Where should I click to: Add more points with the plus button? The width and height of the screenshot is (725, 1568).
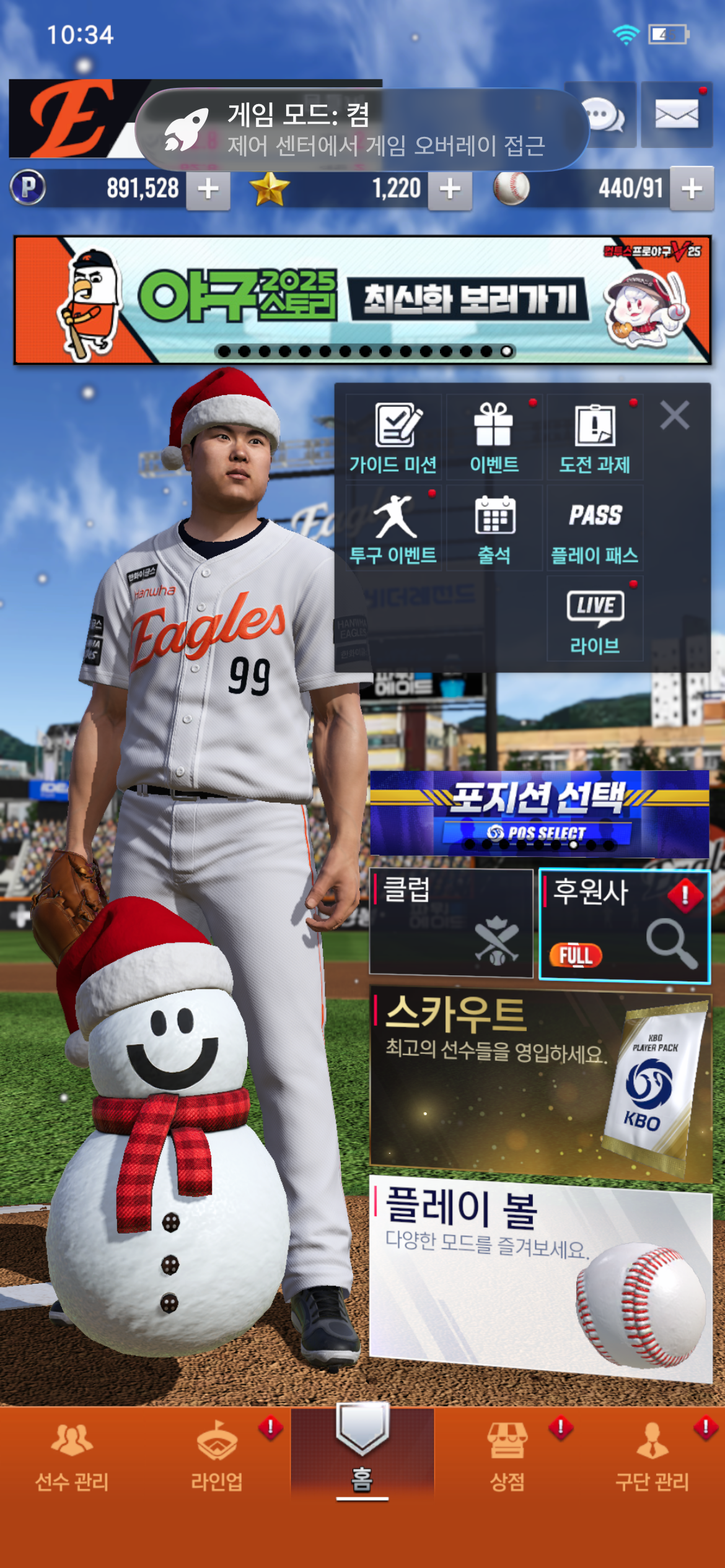pos(208,189)
